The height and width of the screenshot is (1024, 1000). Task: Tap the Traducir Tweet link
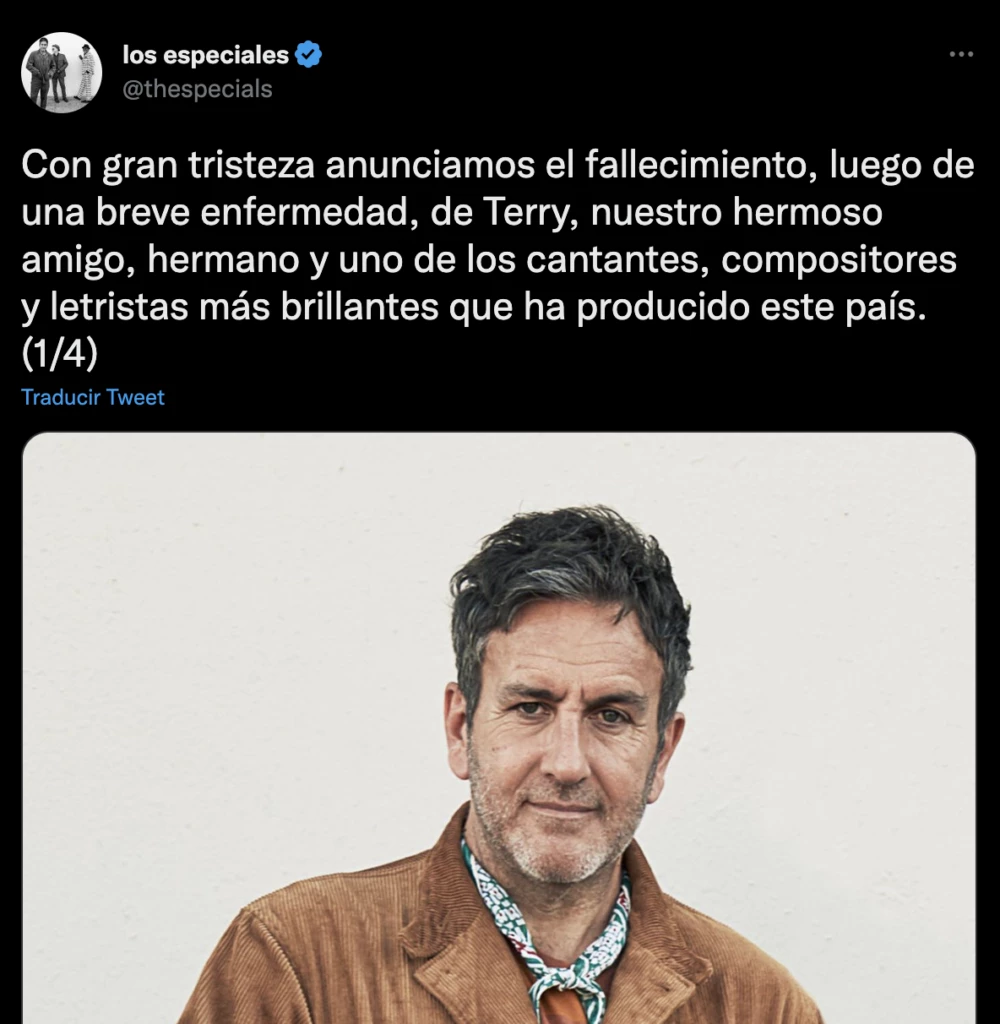coord(93,397)
